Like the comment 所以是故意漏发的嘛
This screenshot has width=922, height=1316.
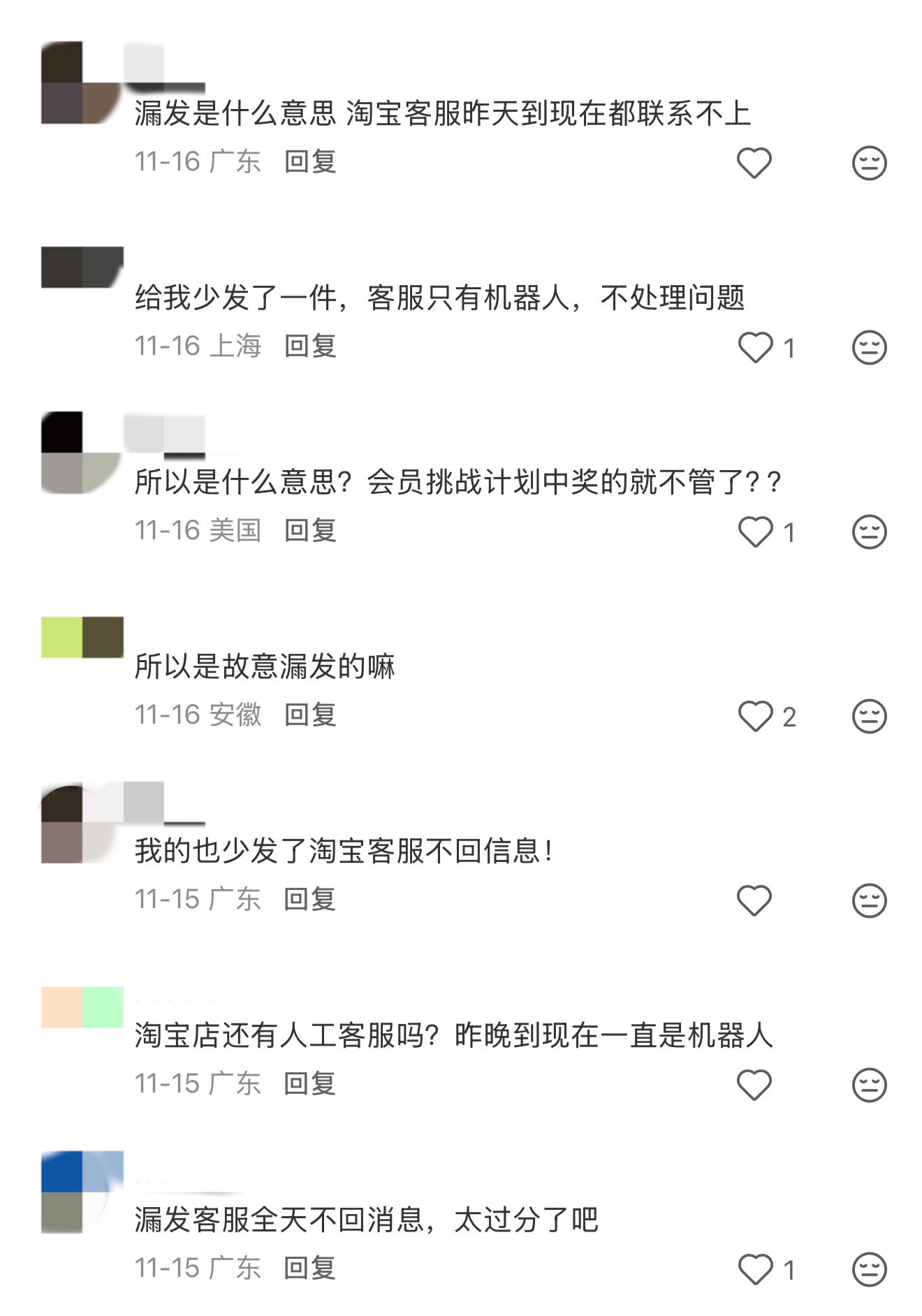[x=755, y=717]
